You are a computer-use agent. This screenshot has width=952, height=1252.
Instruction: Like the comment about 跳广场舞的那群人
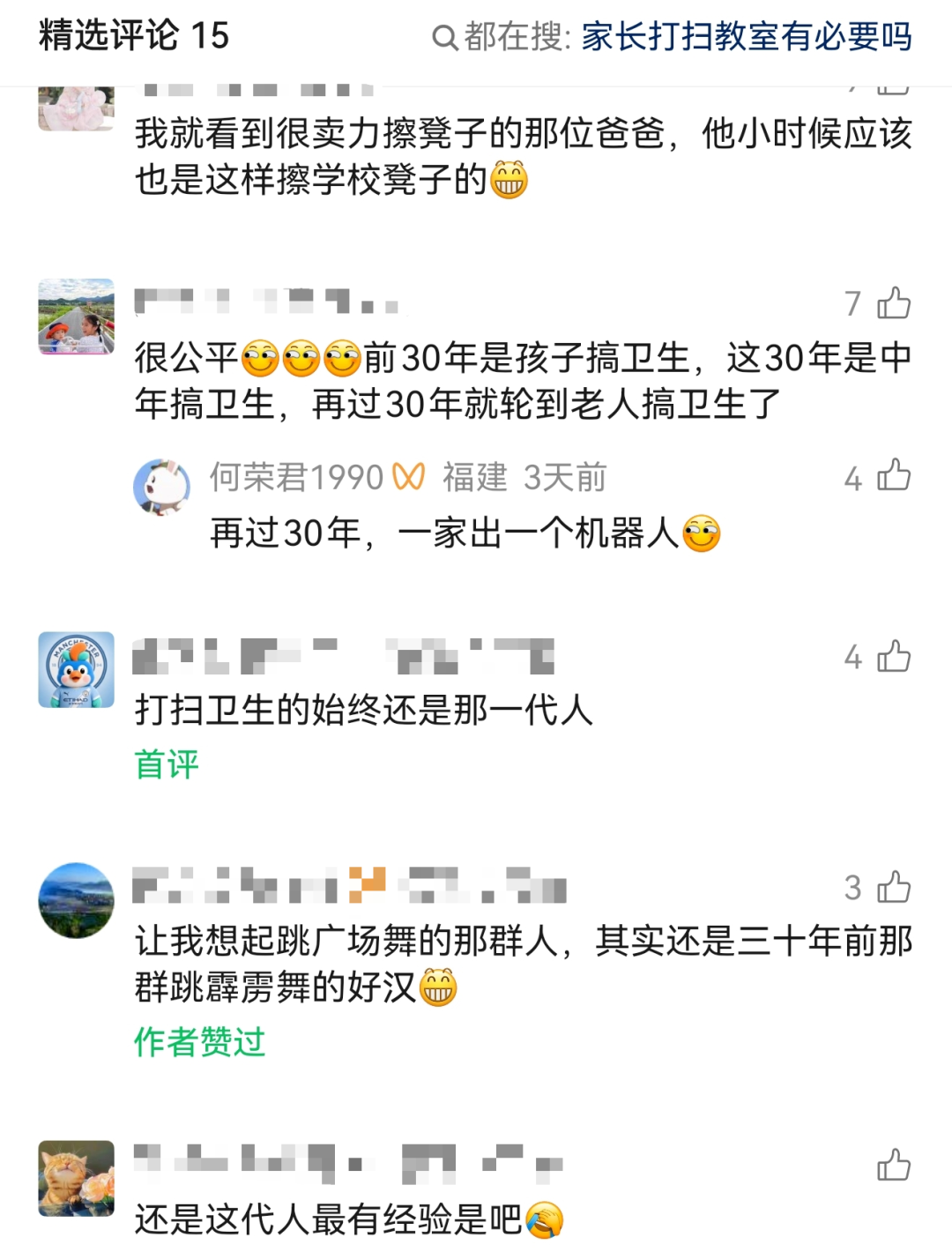tap(894, 887)
